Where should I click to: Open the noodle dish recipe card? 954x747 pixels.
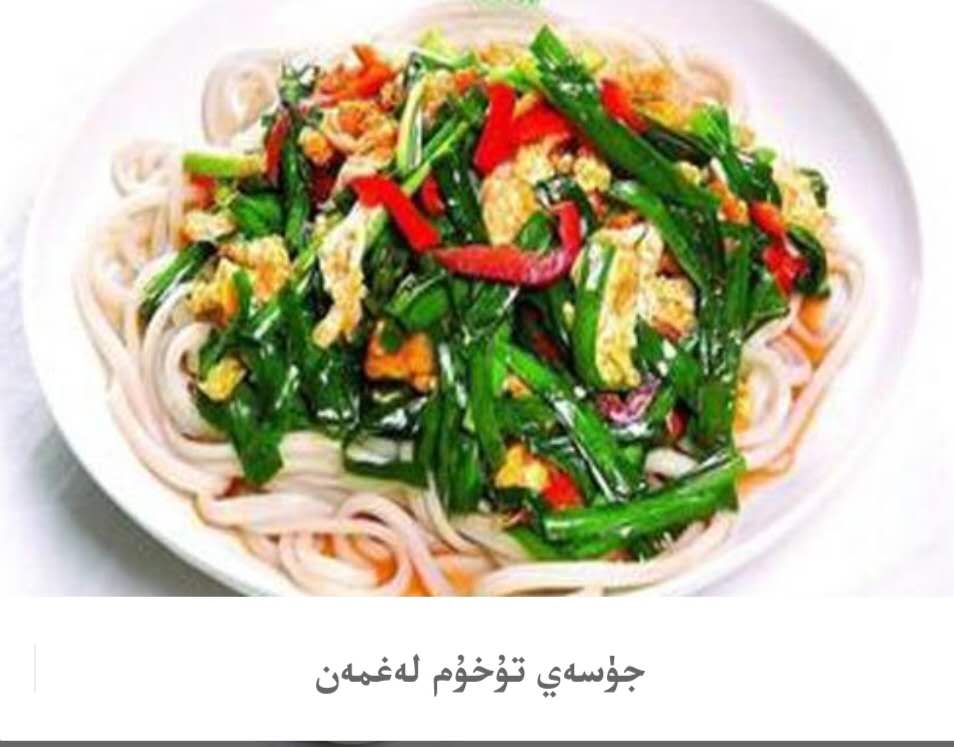(x=477, y=330)
